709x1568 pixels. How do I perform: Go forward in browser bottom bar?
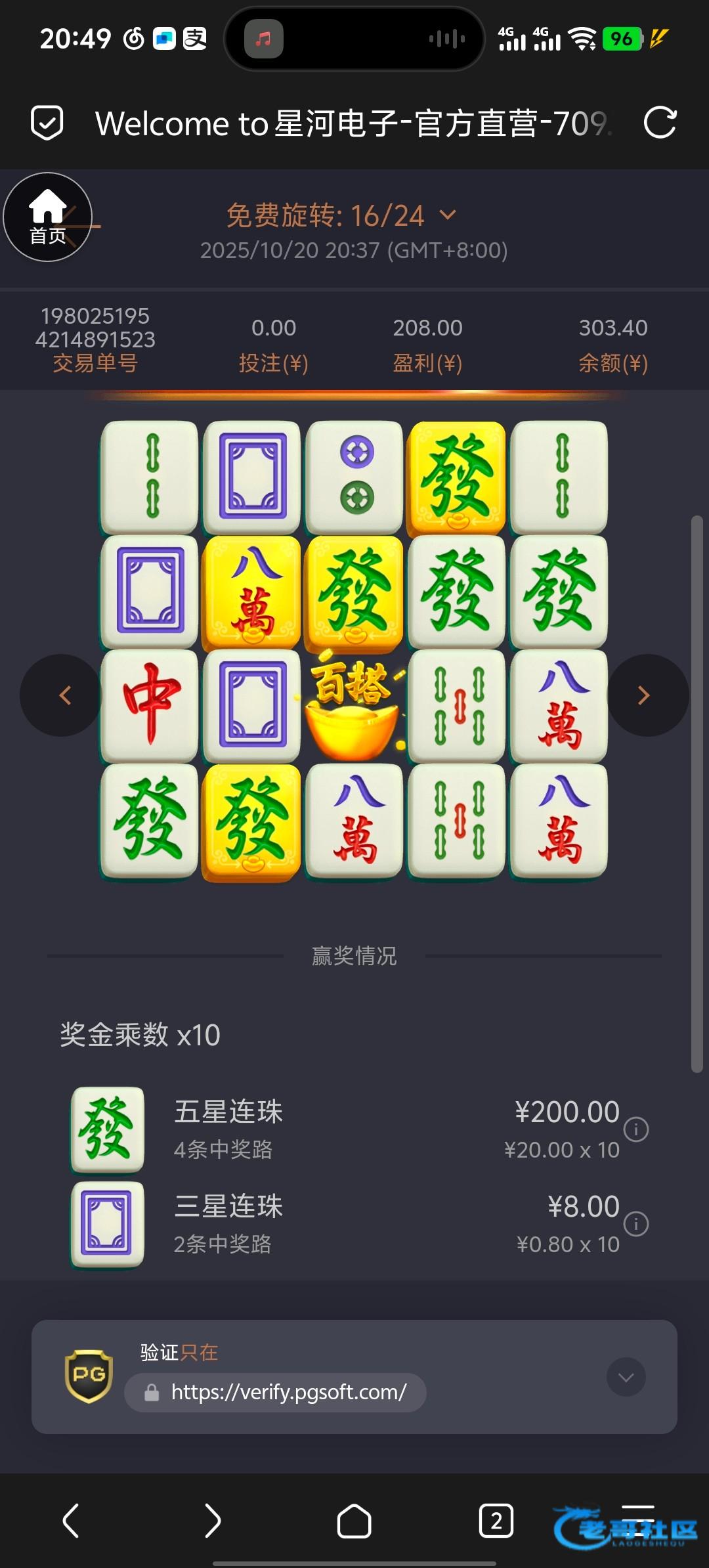212,1521
